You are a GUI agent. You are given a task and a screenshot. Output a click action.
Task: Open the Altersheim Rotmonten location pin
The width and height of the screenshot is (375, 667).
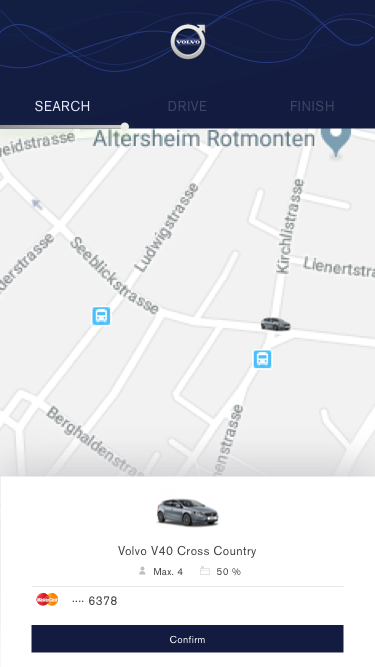(x=336, y=142)
